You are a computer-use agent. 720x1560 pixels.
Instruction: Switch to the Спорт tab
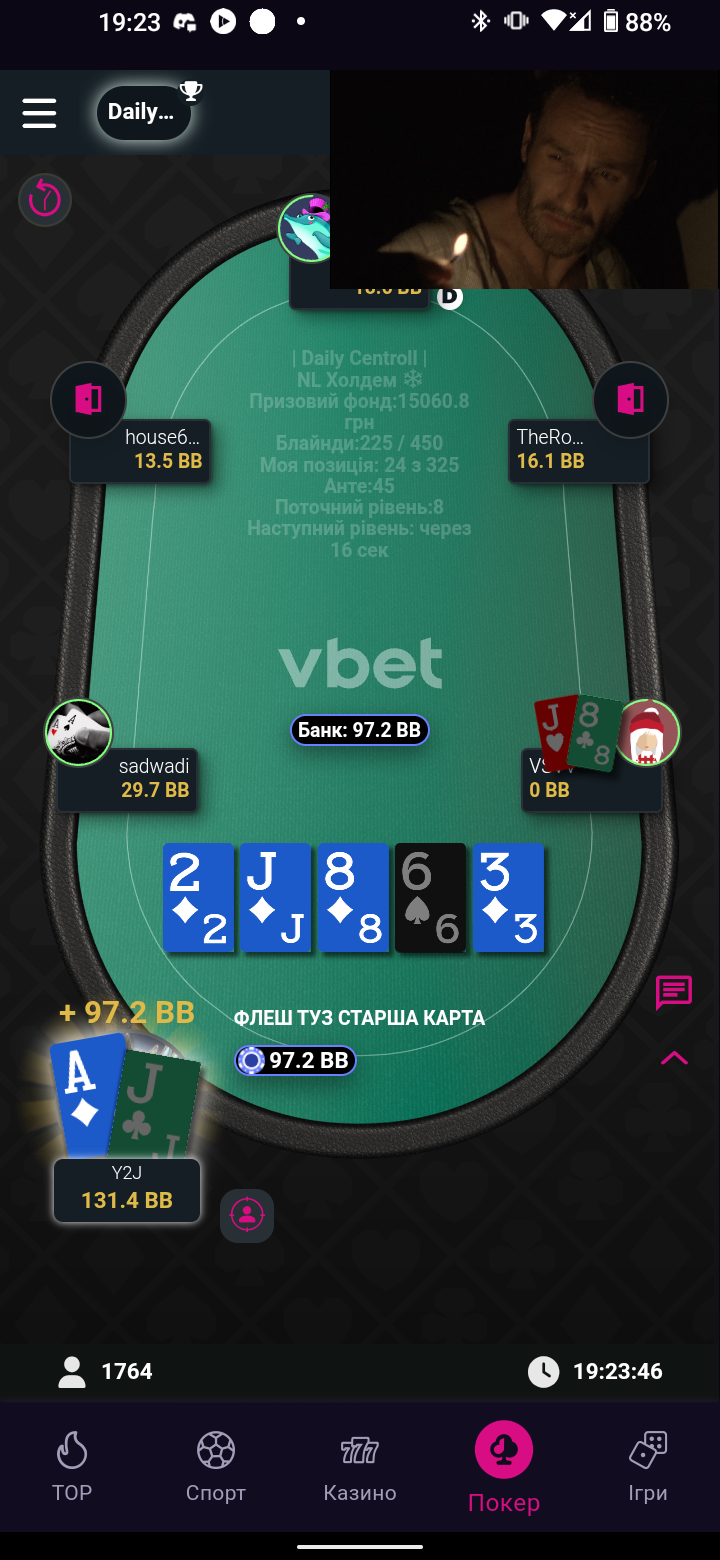216,1466
